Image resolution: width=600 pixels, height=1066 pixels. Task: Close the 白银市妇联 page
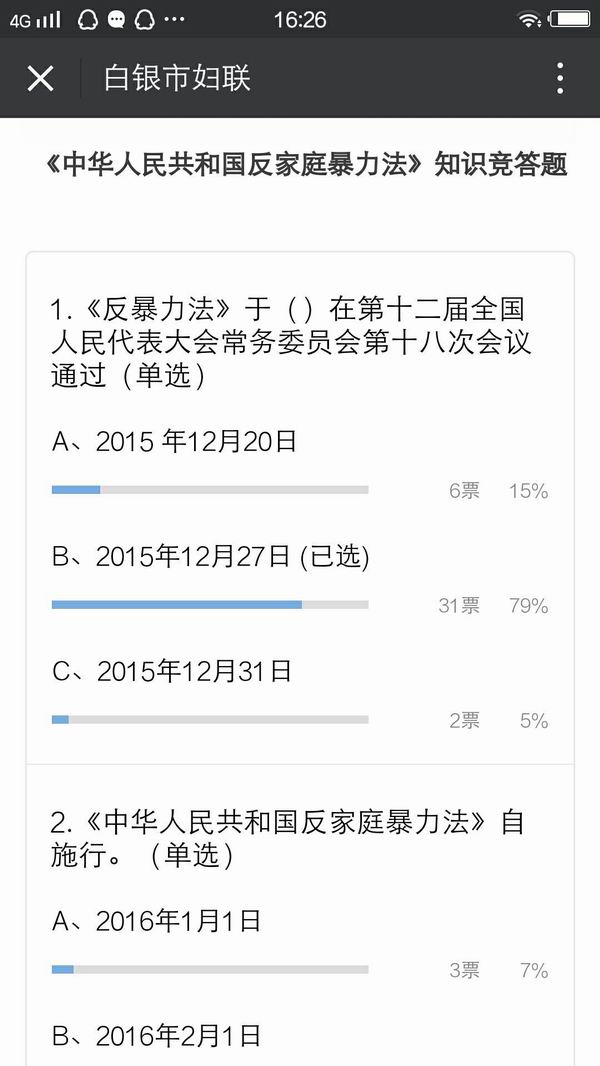click(40, 78)
